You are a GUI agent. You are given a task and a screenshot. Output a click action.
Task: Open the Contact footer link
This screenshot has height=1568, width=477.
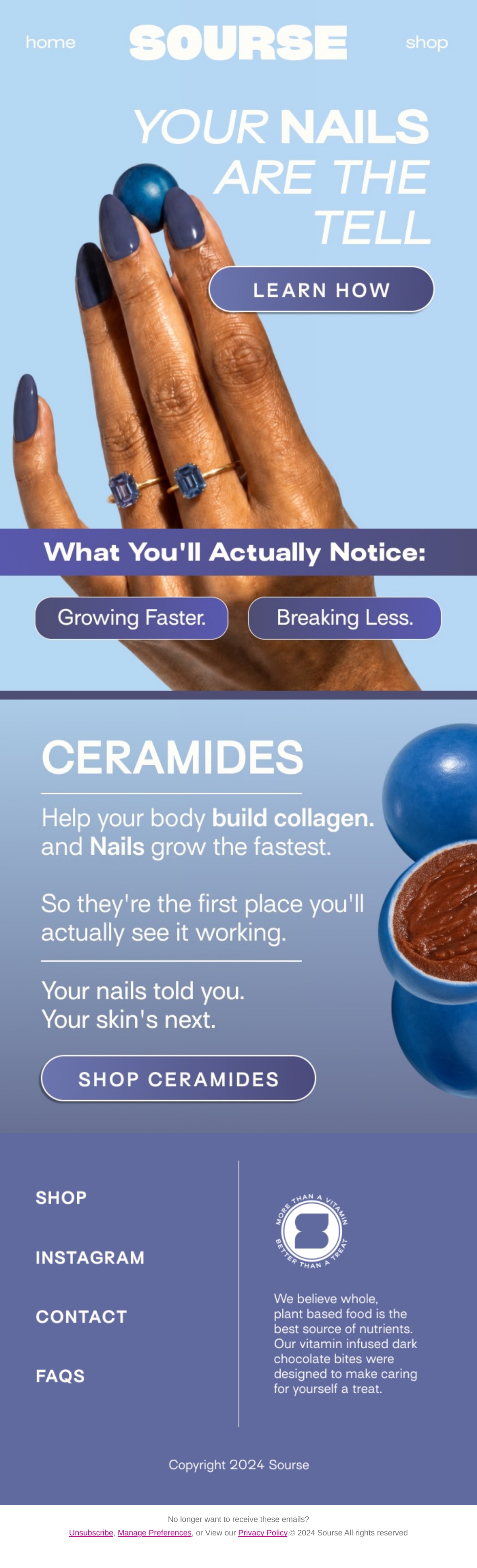pyautogui.click(x=81, y=1316)
